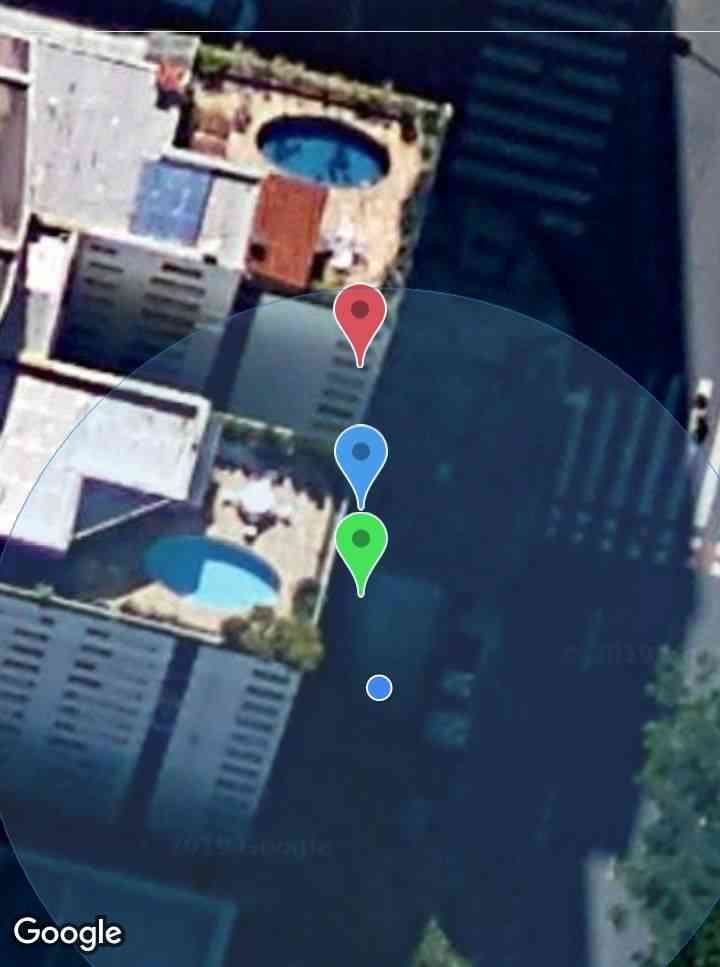Select the blue map pin

[360, 455]
